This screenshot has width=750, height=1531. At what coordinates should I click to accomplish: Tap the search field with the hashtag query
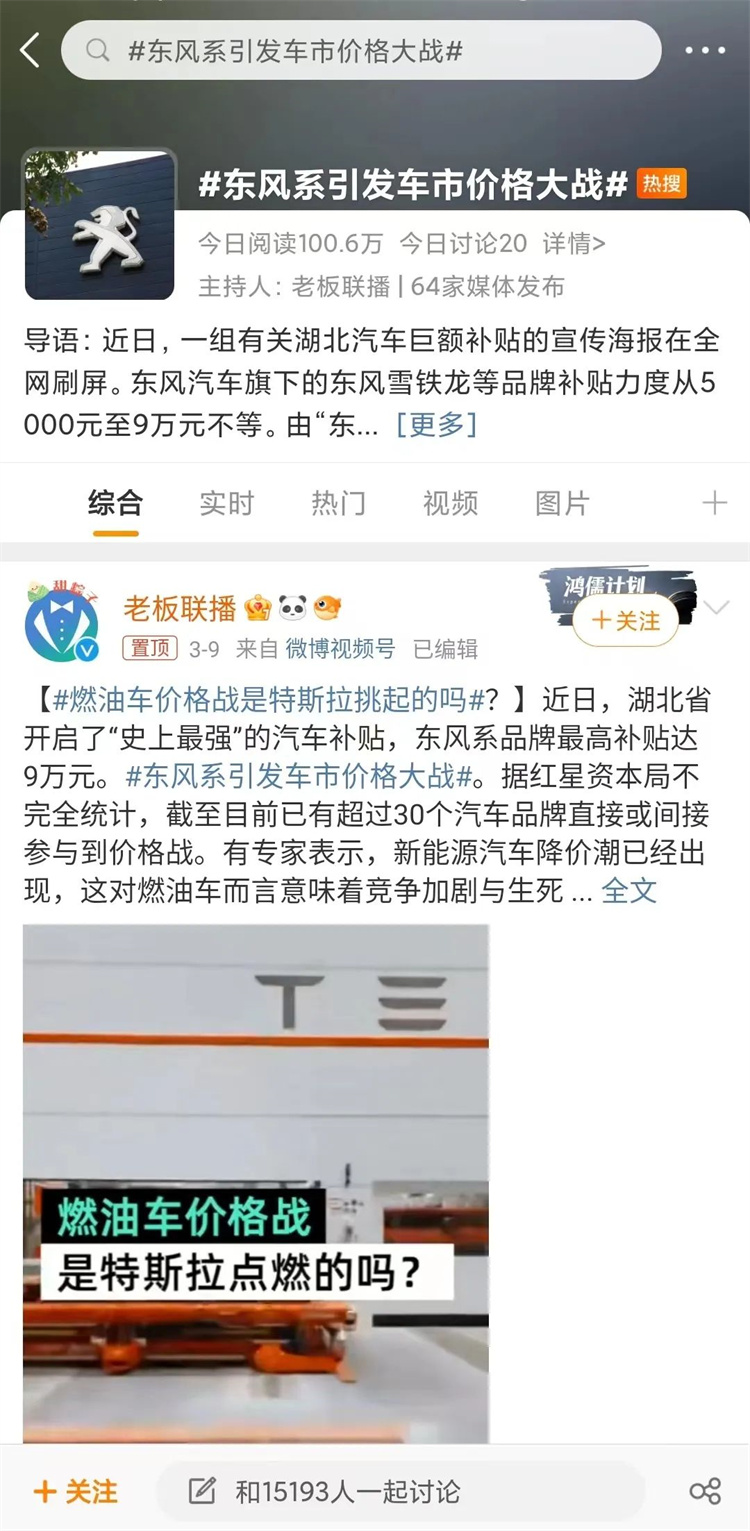pyautogui.click(x=360, y=51)
